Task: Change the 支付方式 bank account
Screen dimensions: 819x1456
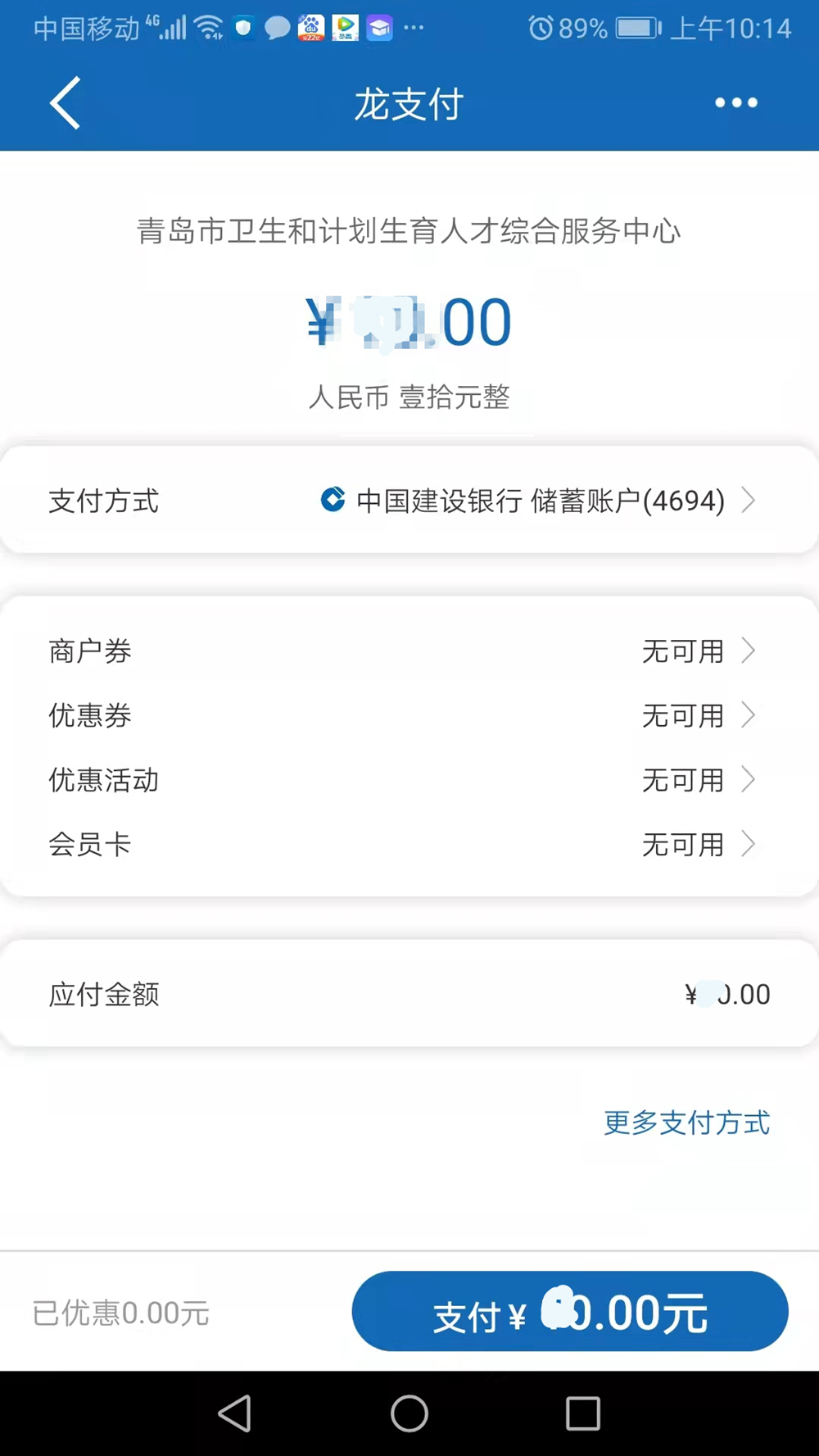Action: [539, 501]
